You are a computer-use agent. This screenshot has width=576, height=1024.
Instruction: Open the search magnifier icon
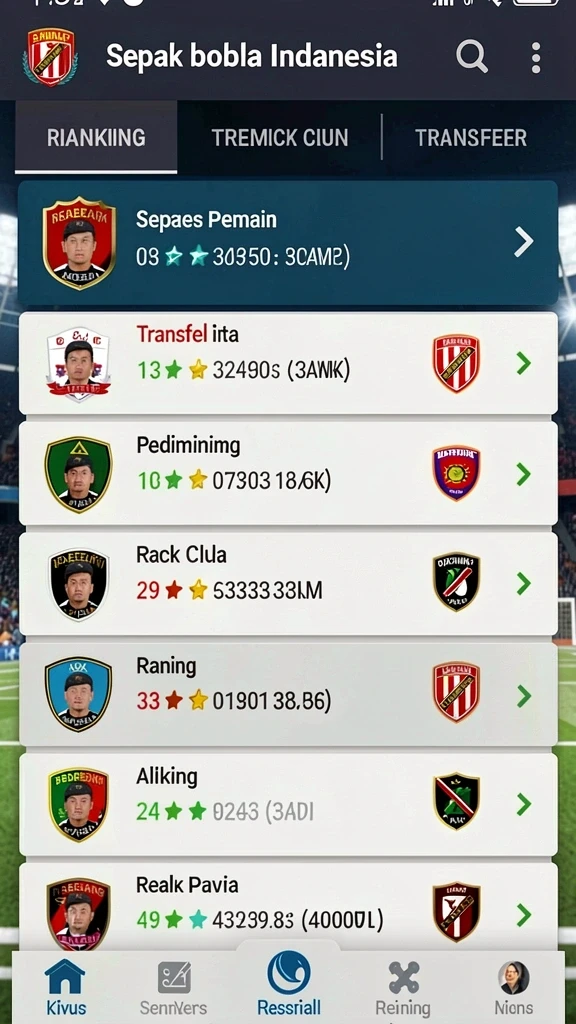point(472,57)
